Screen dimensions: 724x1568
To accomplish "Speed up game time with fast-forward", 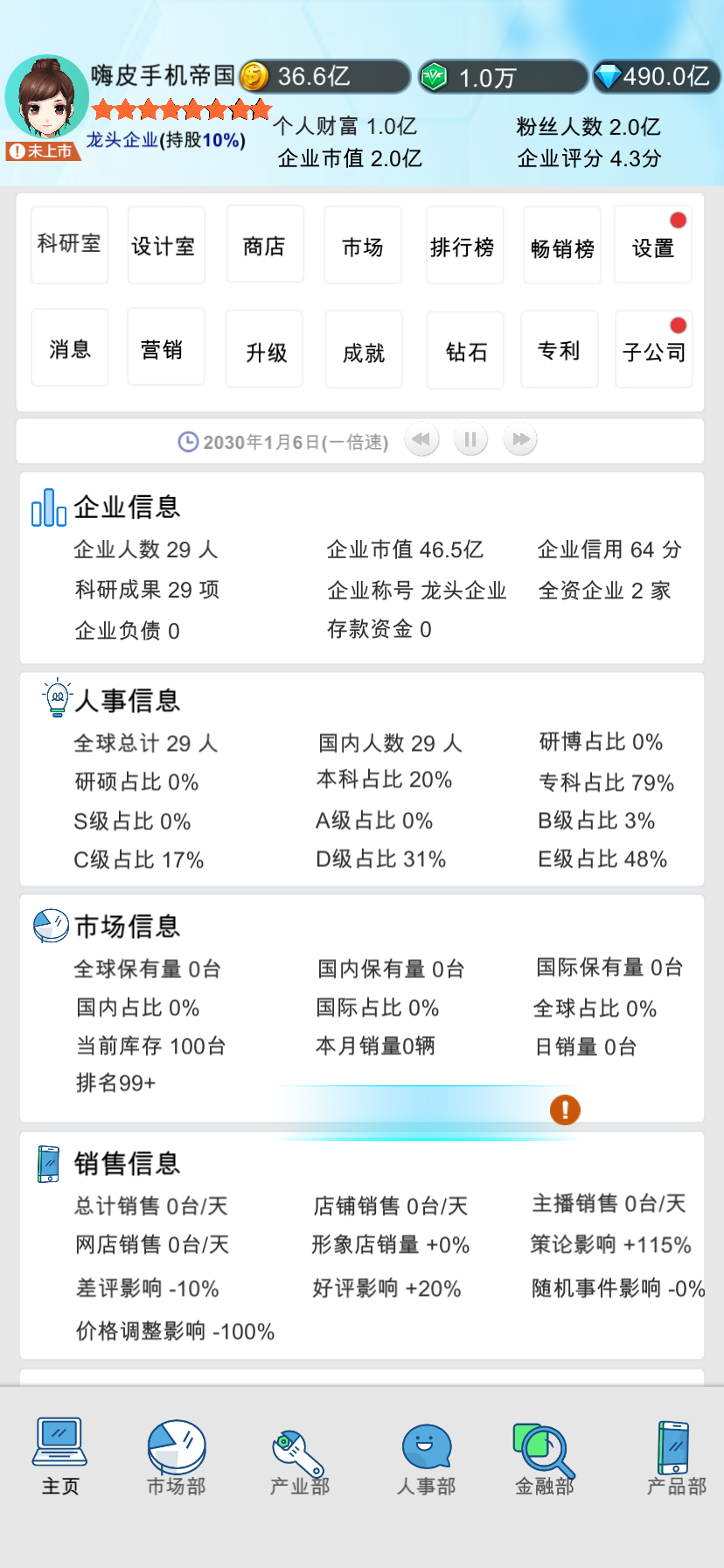I will (x=520, y=439).
